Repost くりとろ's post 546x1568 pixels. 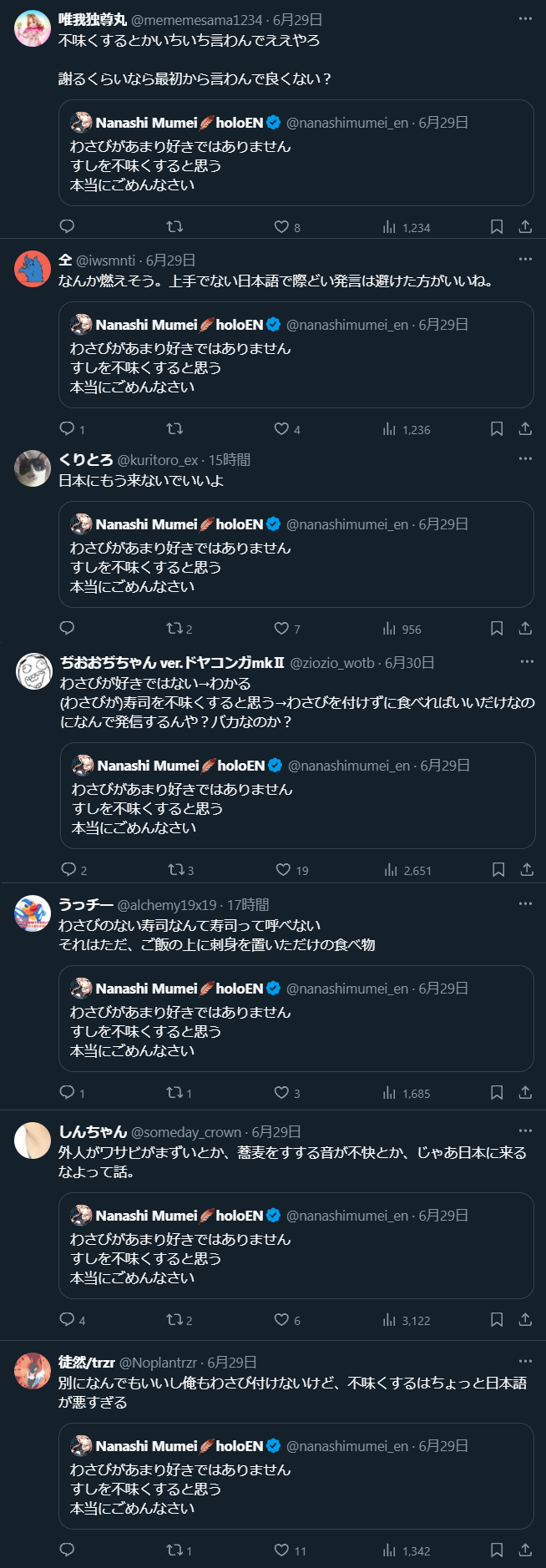point(174,628)
